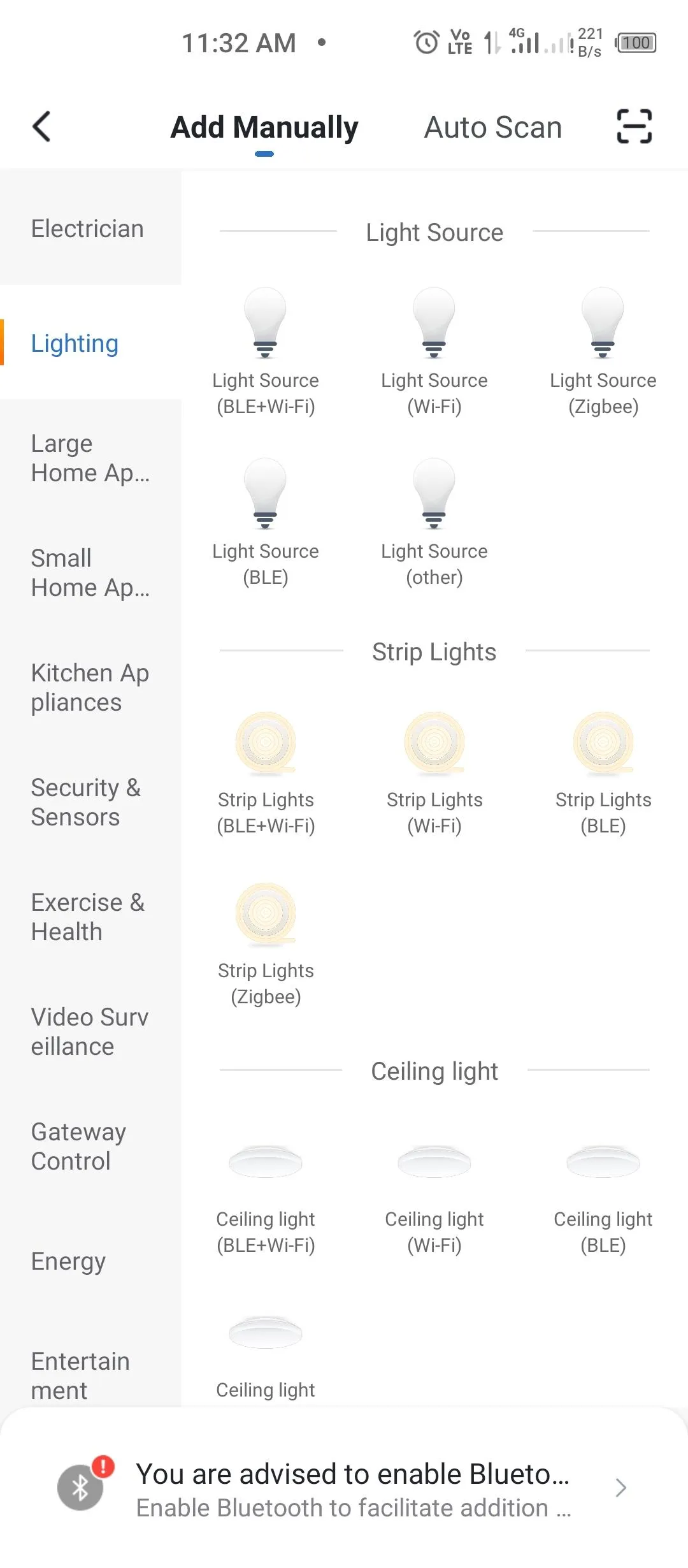The width and height of the screenshot is (688, 1568).
Task: Pick Light Source (other)
Action: 434,523
